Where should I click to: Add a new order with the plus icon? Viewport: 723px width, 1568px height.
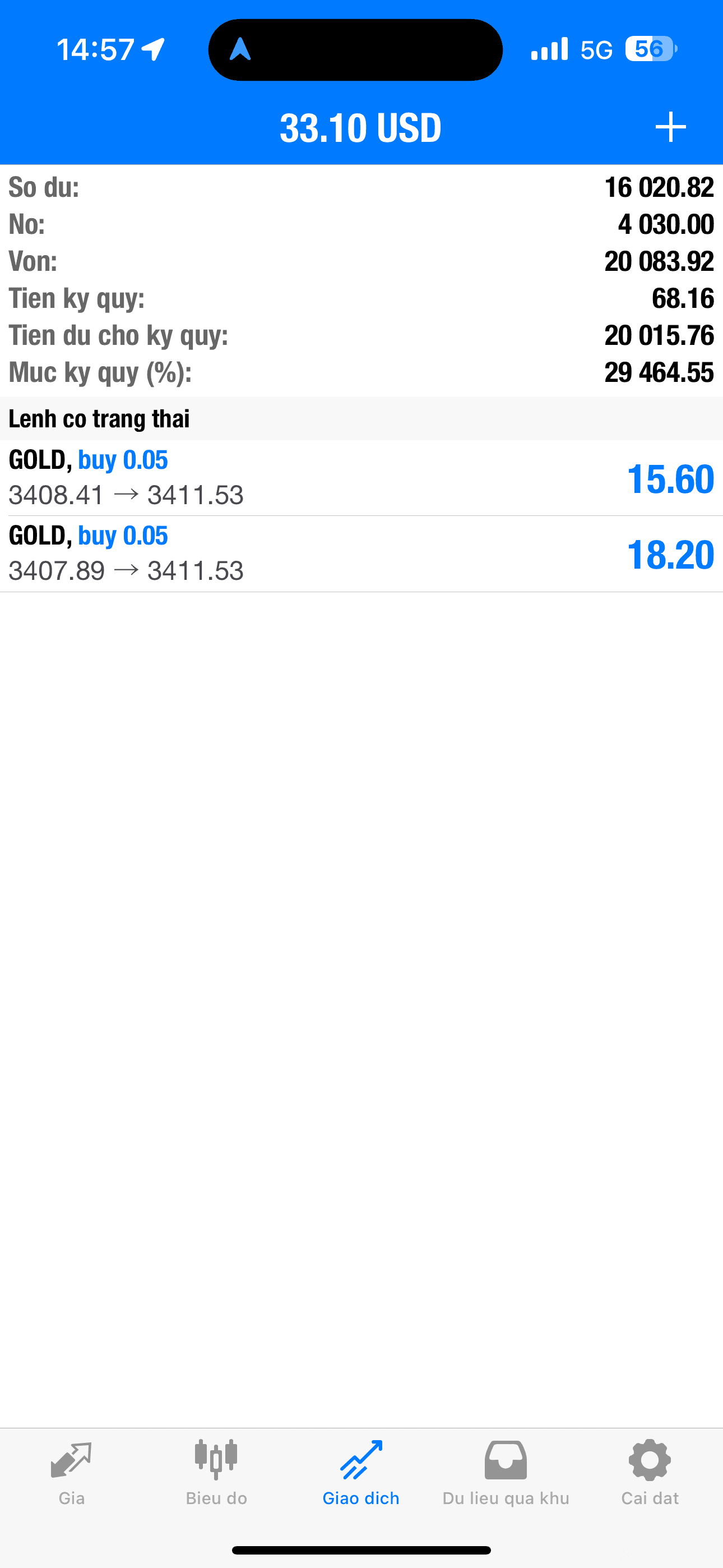pyautogui.click(x=670, y=127)
